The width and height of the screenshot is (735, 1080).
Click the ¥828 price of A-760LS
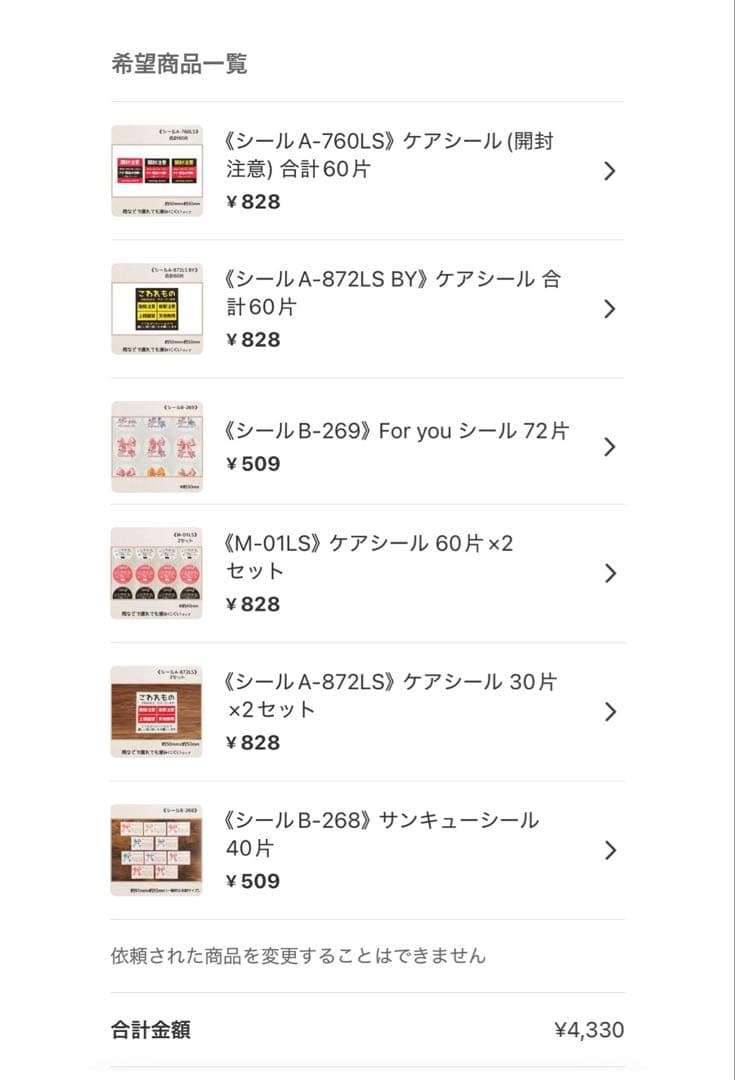[252, 202]
